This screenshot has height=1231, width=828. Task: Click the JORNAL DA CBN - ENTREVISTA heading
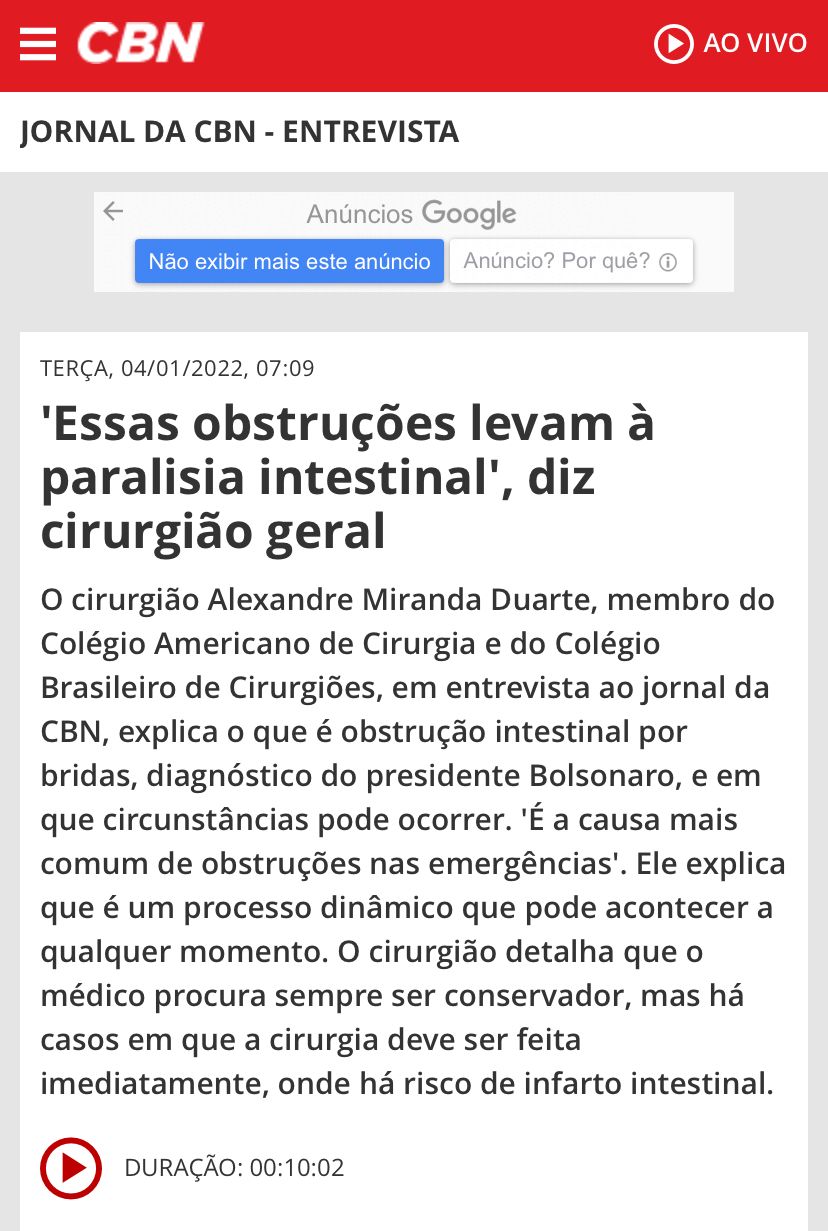(240, 131)
